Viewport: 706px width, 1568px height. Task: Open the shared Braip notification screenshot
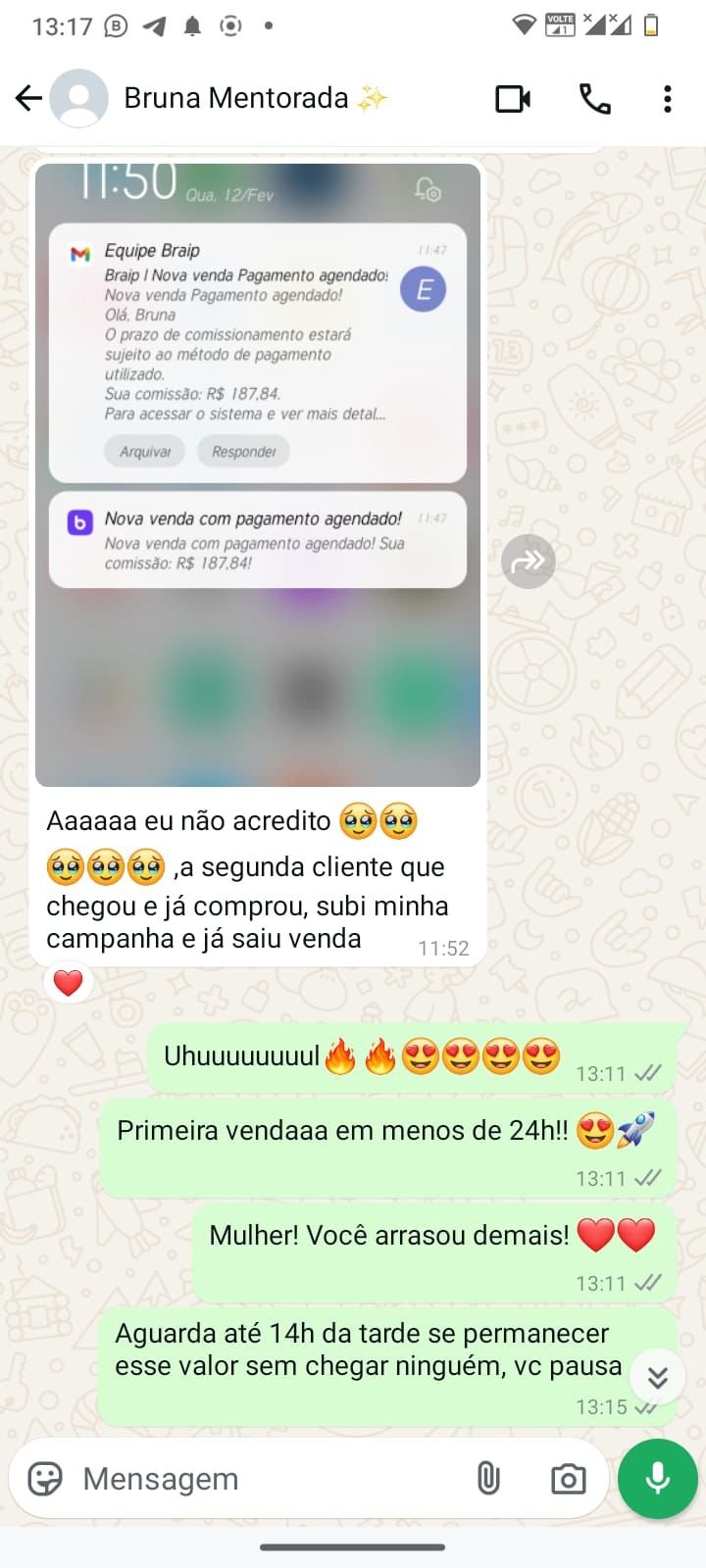tap(258, 475)
